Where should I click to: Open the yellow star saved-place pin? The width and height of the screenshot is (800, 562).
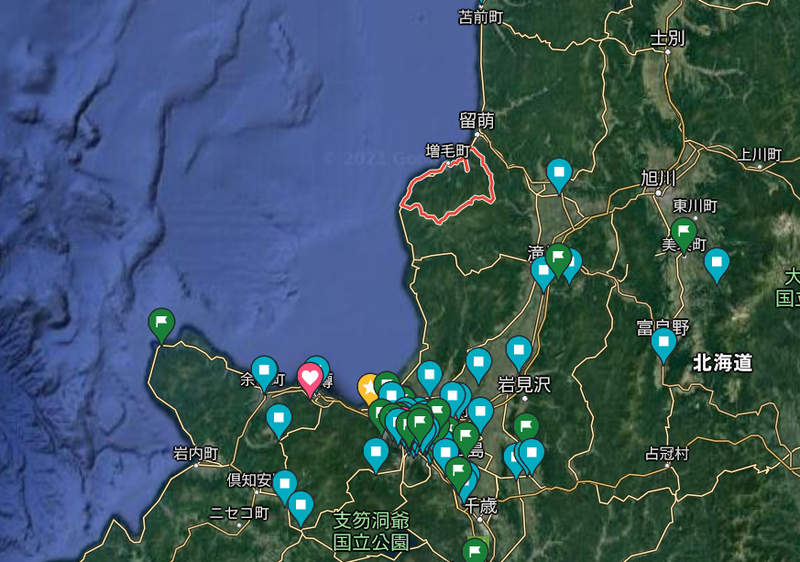click(x=370, y=385)
